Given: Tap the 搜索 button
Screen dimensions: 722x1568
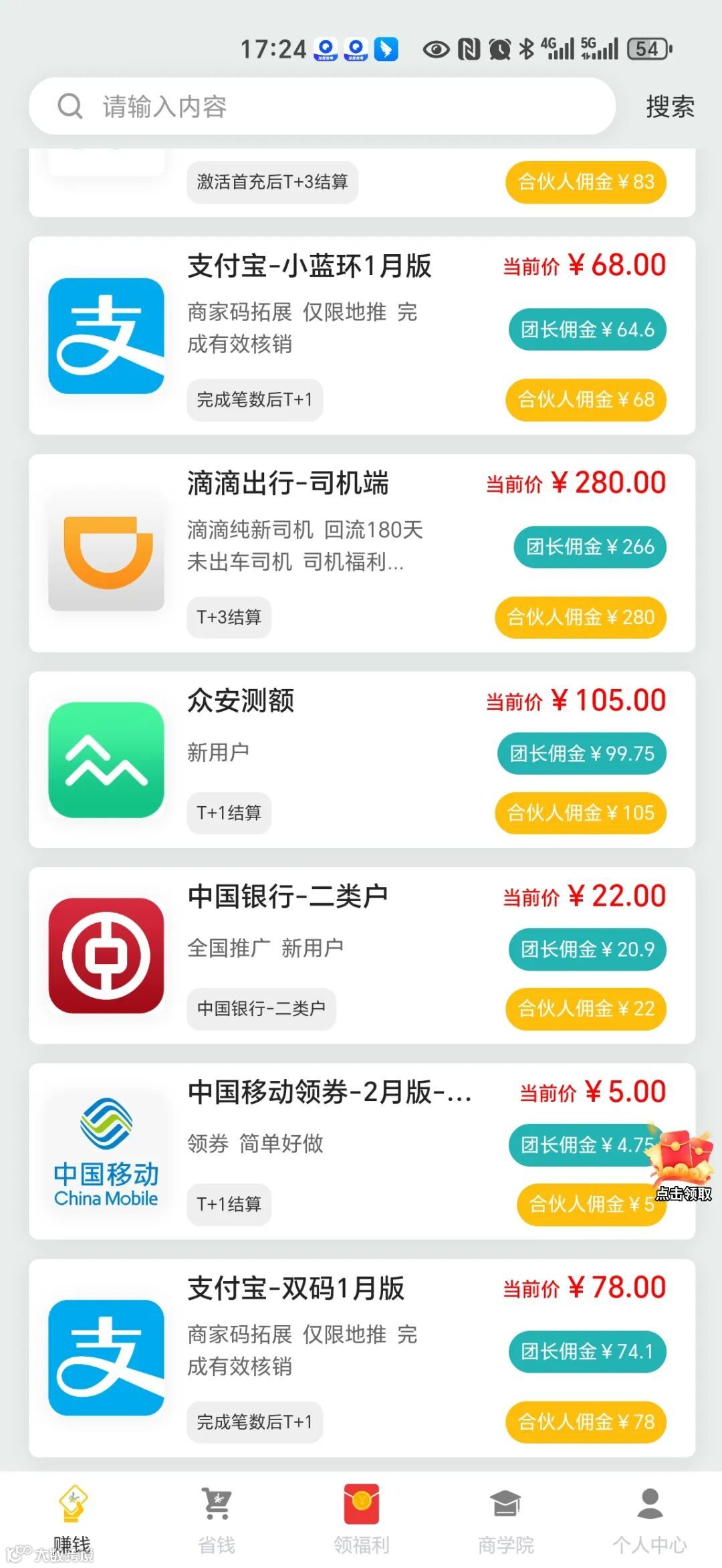Looking at the screenshot, I should point(669,106).
